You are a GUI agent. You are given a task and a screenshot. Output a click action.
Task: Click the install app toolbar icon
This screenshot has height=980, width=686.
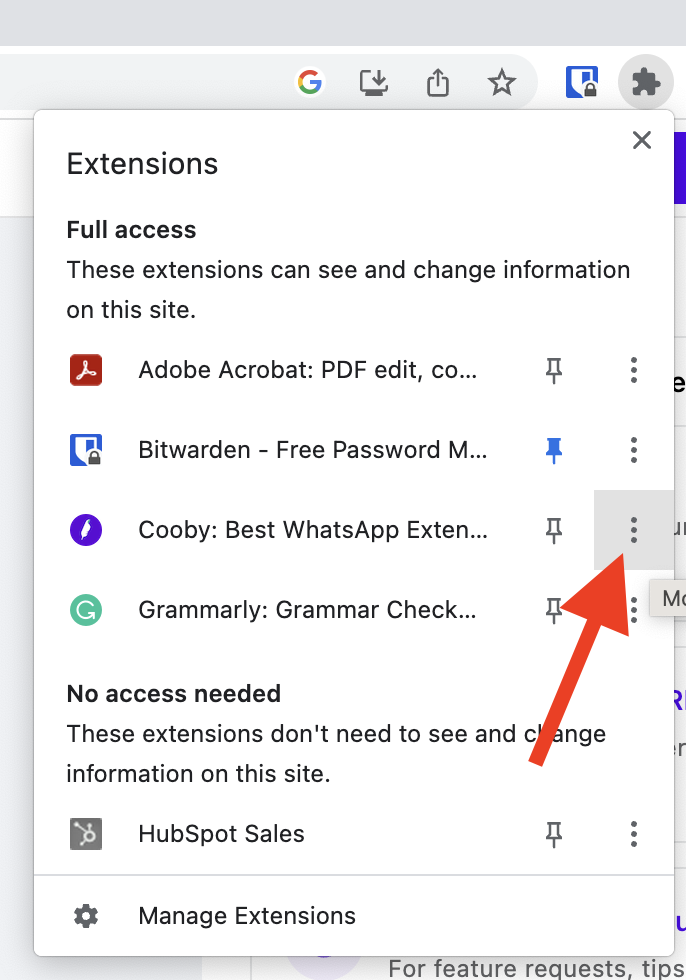coord(374,82)
